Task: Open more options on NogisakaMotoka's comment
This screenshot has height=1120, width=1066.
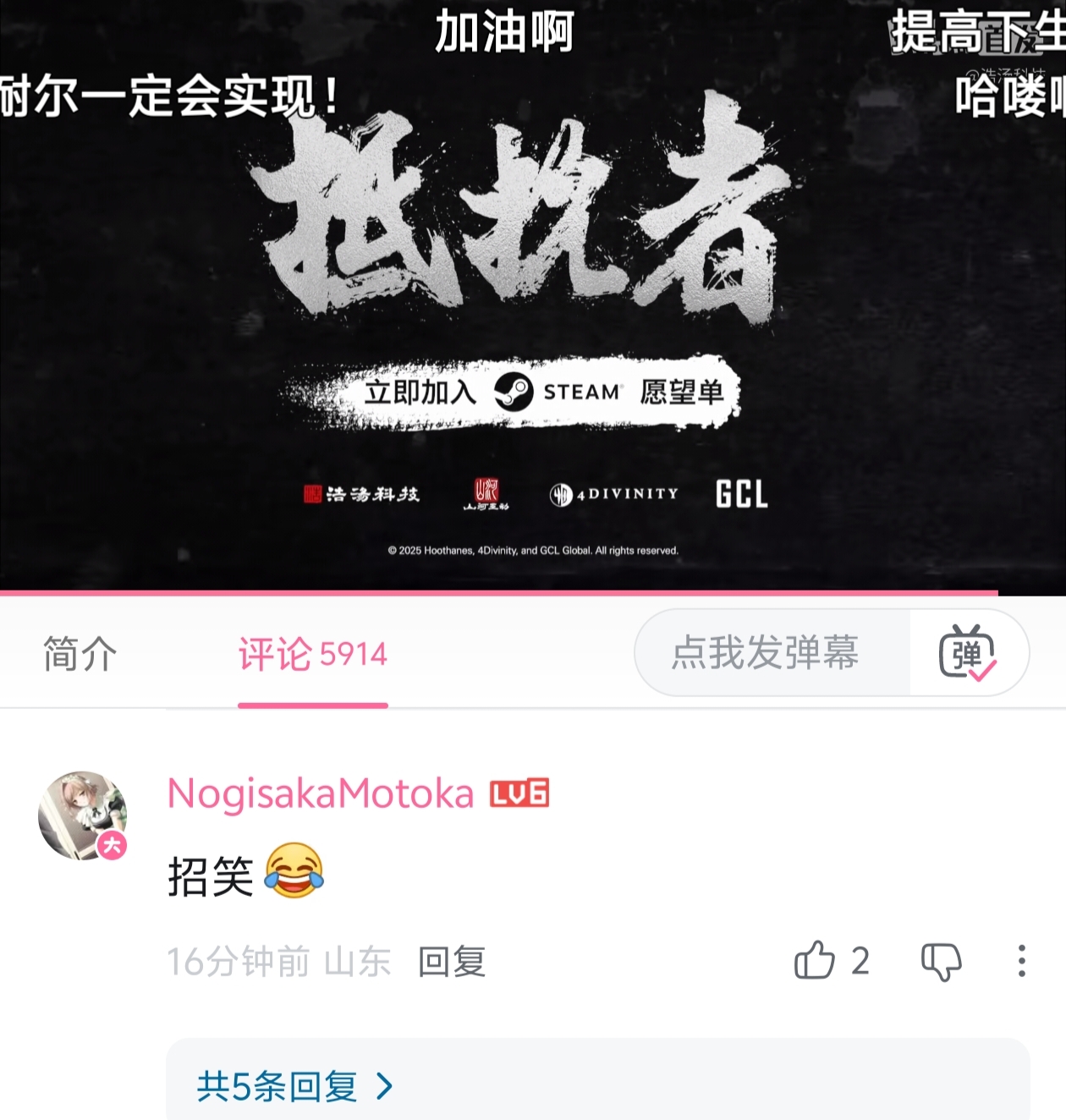Action: (x=1021, y=961)
